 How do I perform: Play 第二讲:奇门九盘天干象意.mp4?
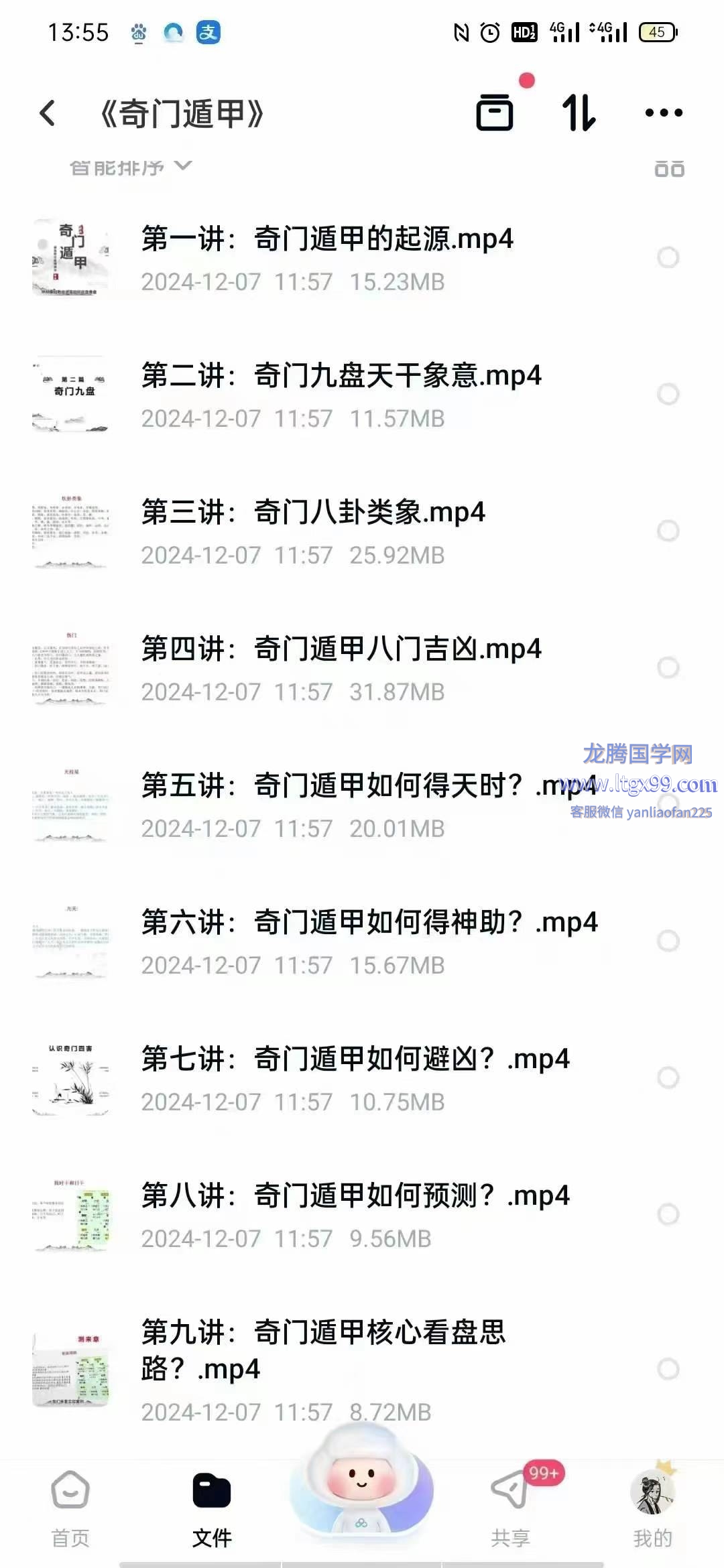click(x=341, y=376)
